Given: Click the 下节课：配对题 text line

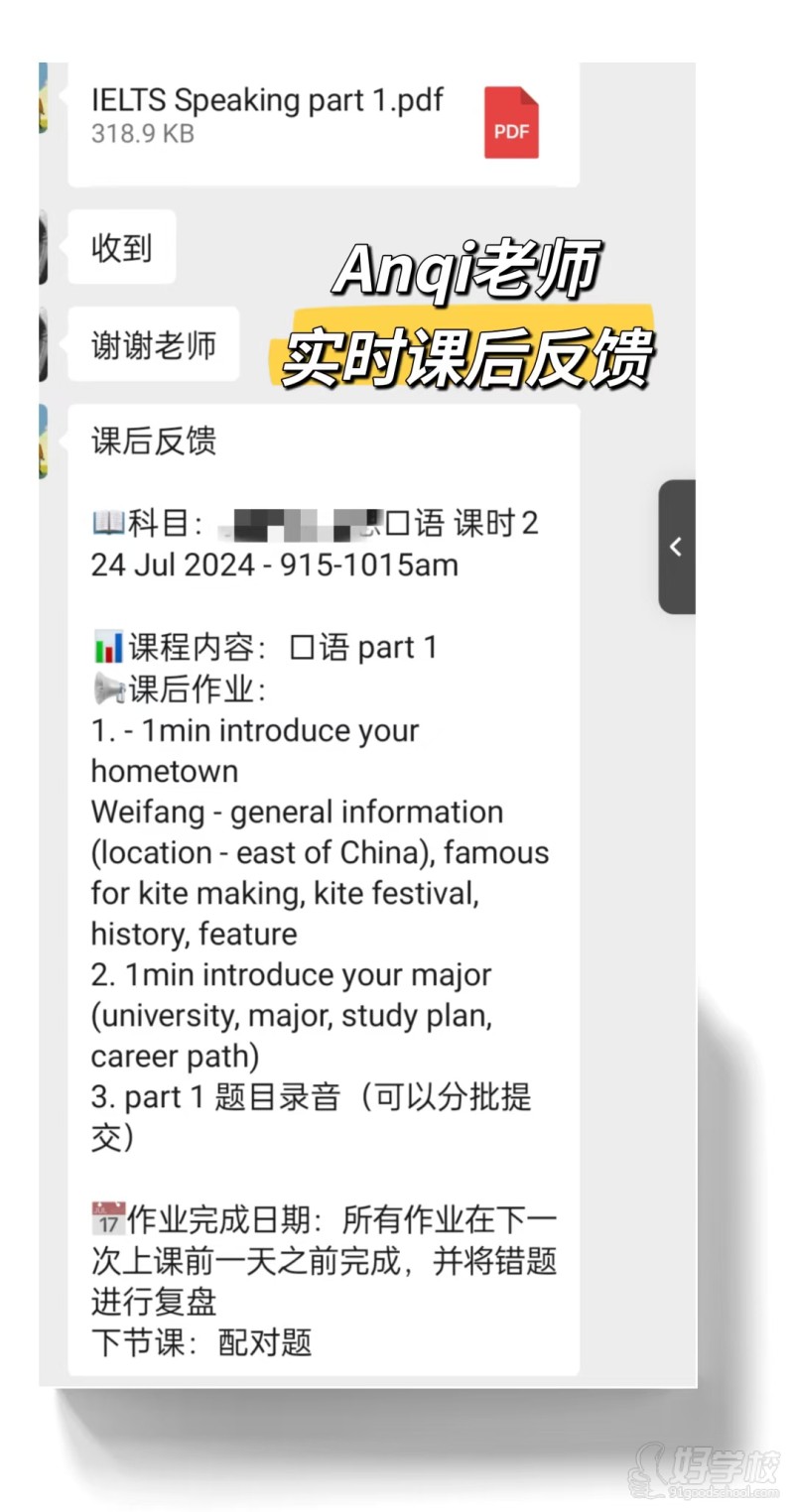Looking at the screenshot, I should tap(198, 1343).
